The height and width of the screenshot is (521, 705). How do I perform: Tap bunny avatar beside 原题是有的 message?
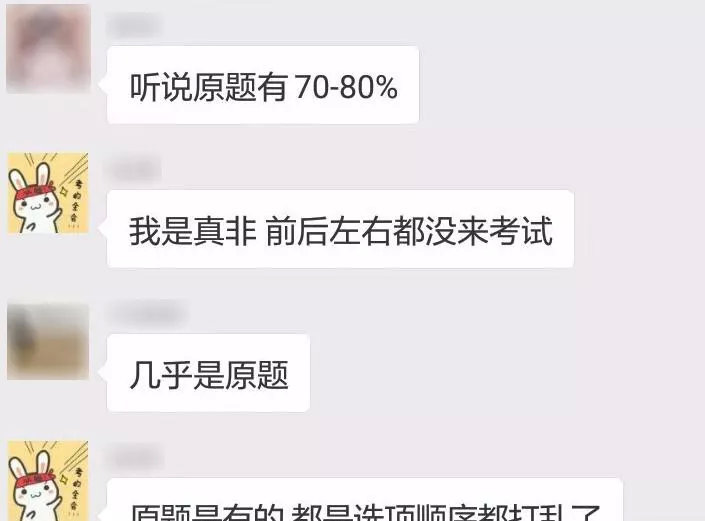click(x=48, y=482)
